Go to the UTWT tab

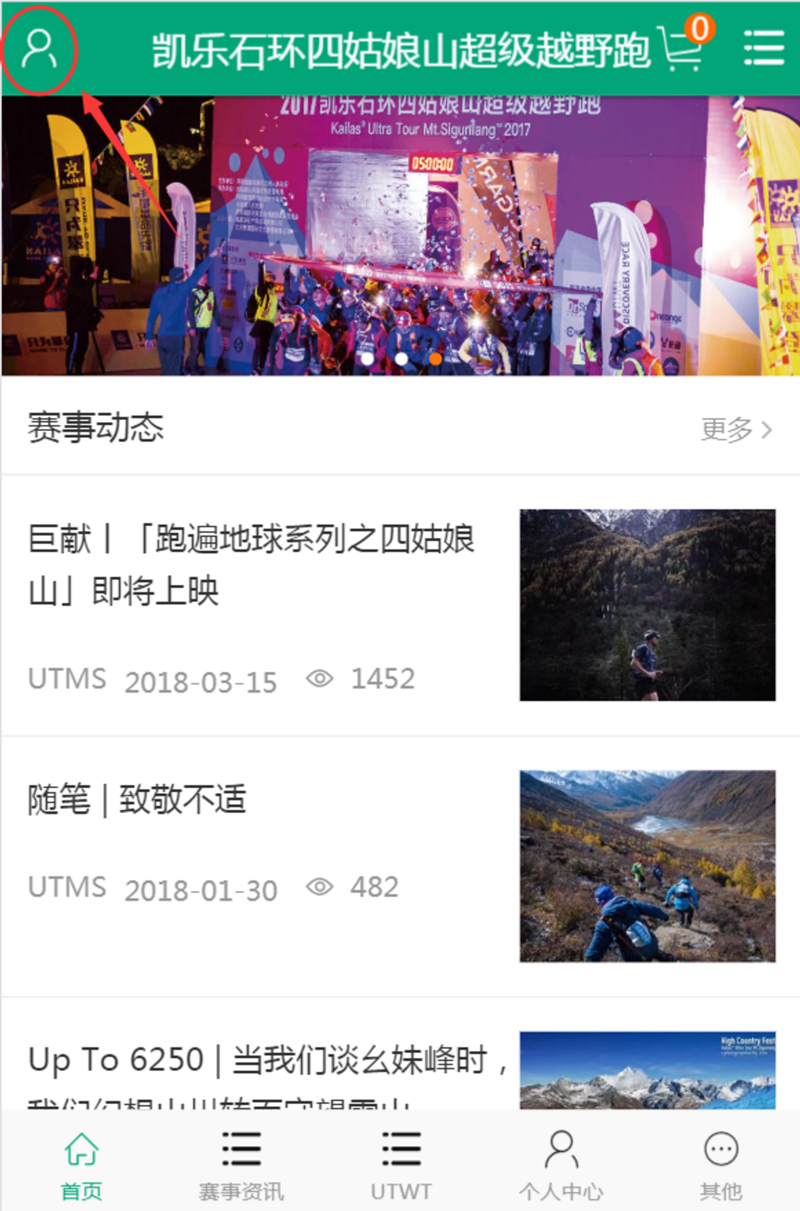click(x=401, y=1165)
